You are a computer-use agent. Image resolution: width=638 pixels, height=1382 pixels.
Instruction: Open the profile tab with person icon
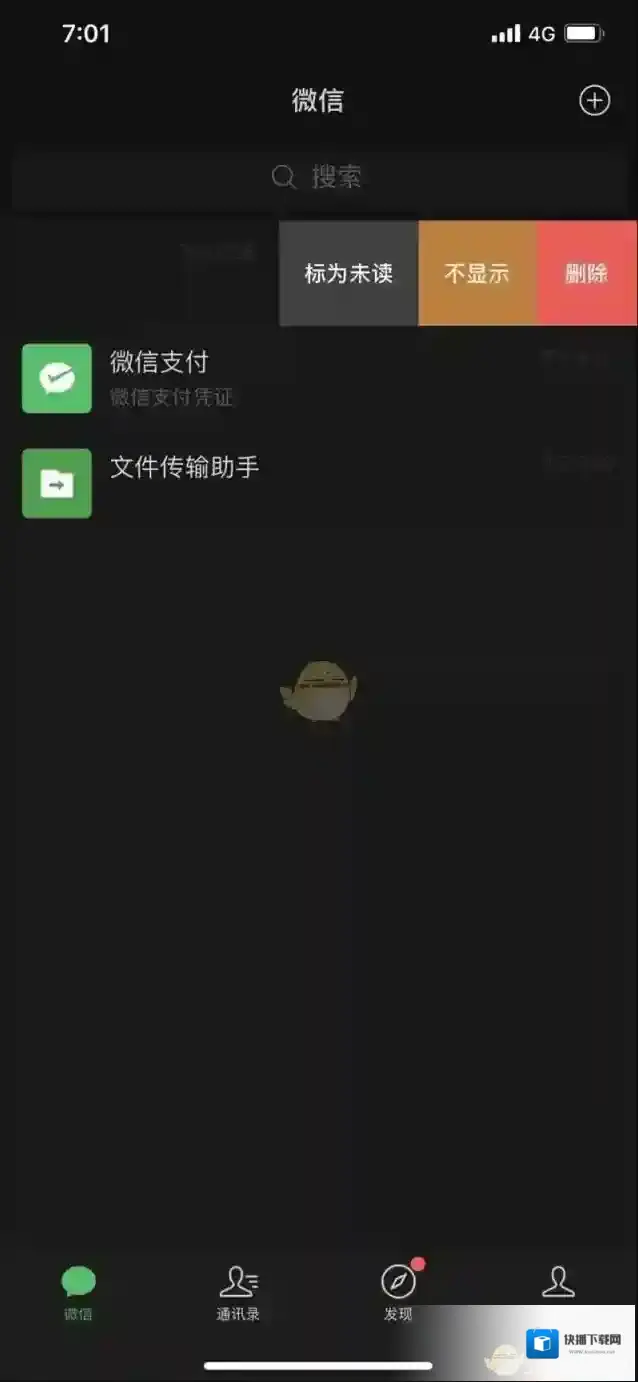[x=558, y=1283]
